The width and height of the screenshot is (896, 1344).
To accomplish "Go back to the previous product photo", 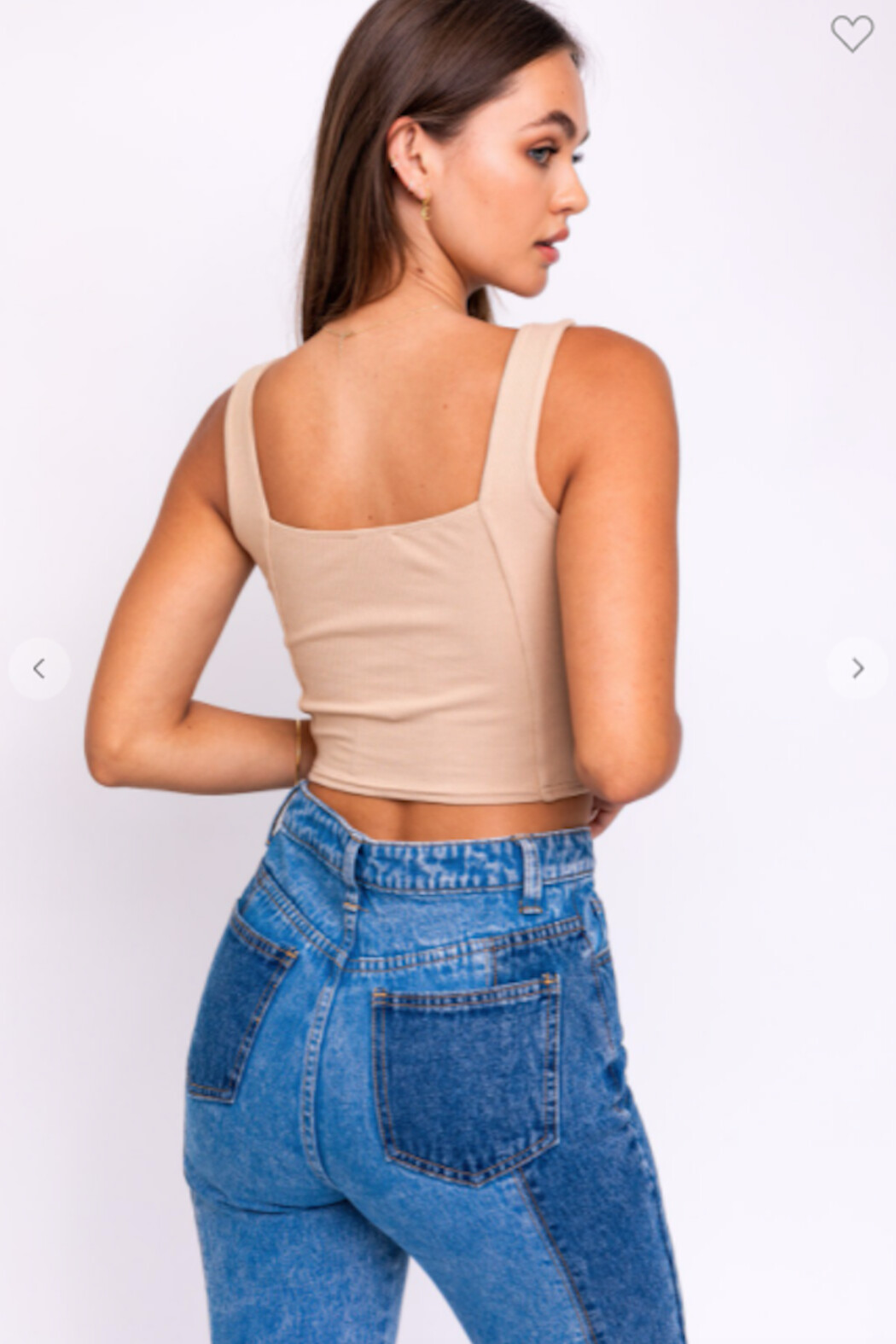I will point(38,668).
